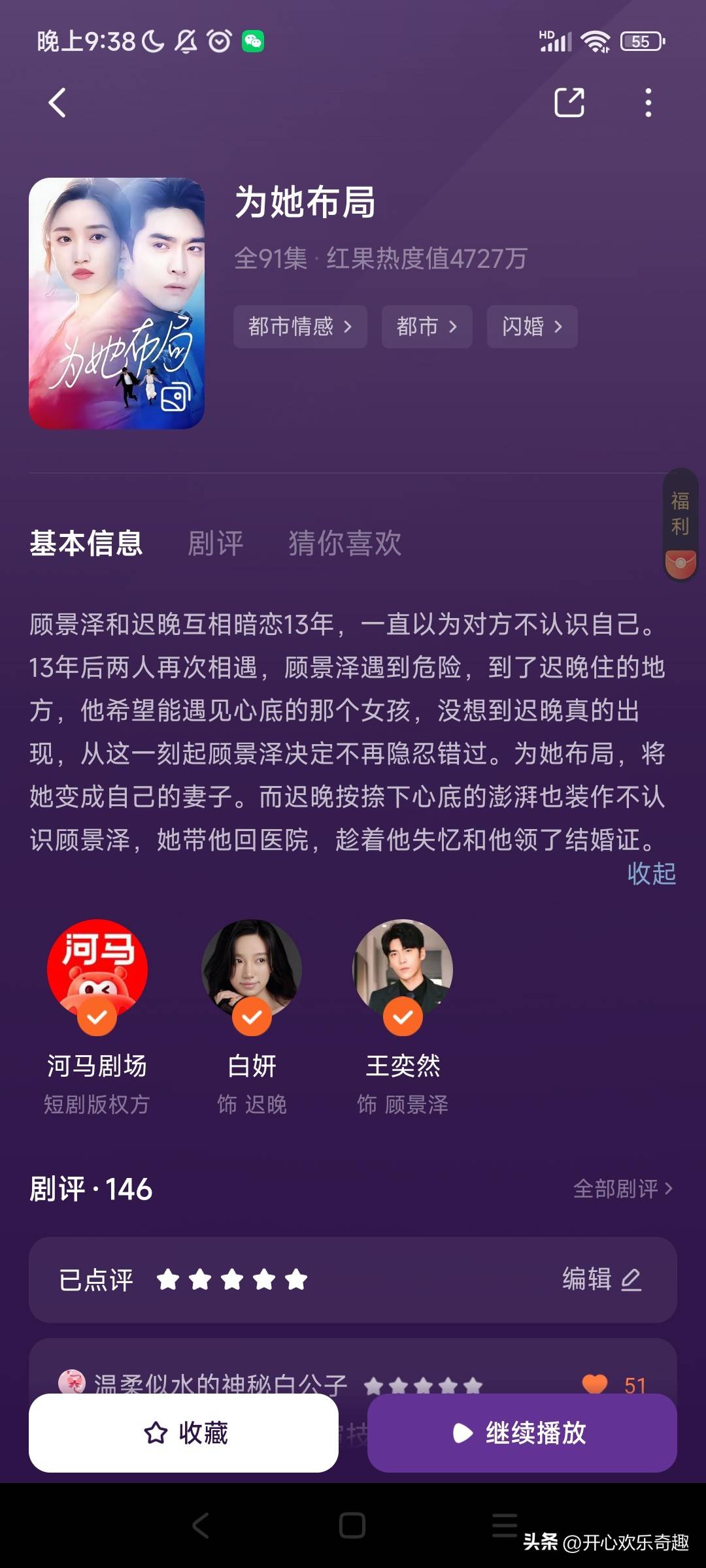The image size is (706, 1568).
Task: Like the review by 温柔似水的神秘白公子
Action: [595, 1384]
